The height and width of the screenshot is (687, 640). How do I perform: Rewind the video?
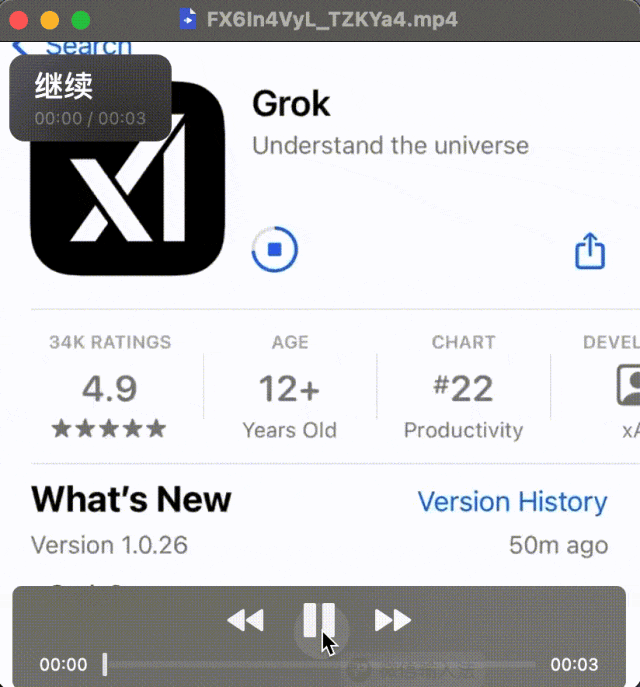pyautogui.click(x=245, y=620)
